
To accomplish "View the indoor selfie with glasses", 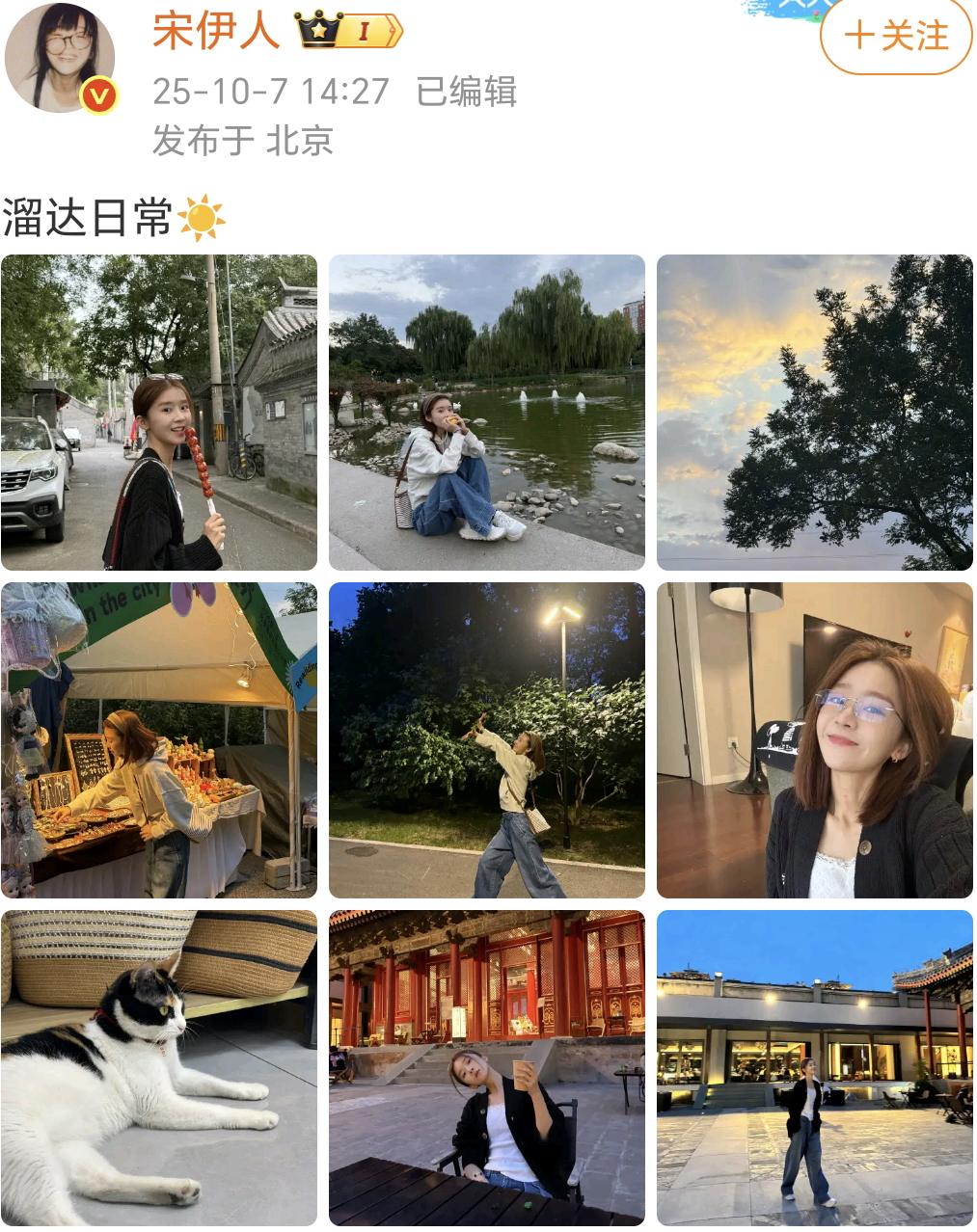I will pos(815,740).
